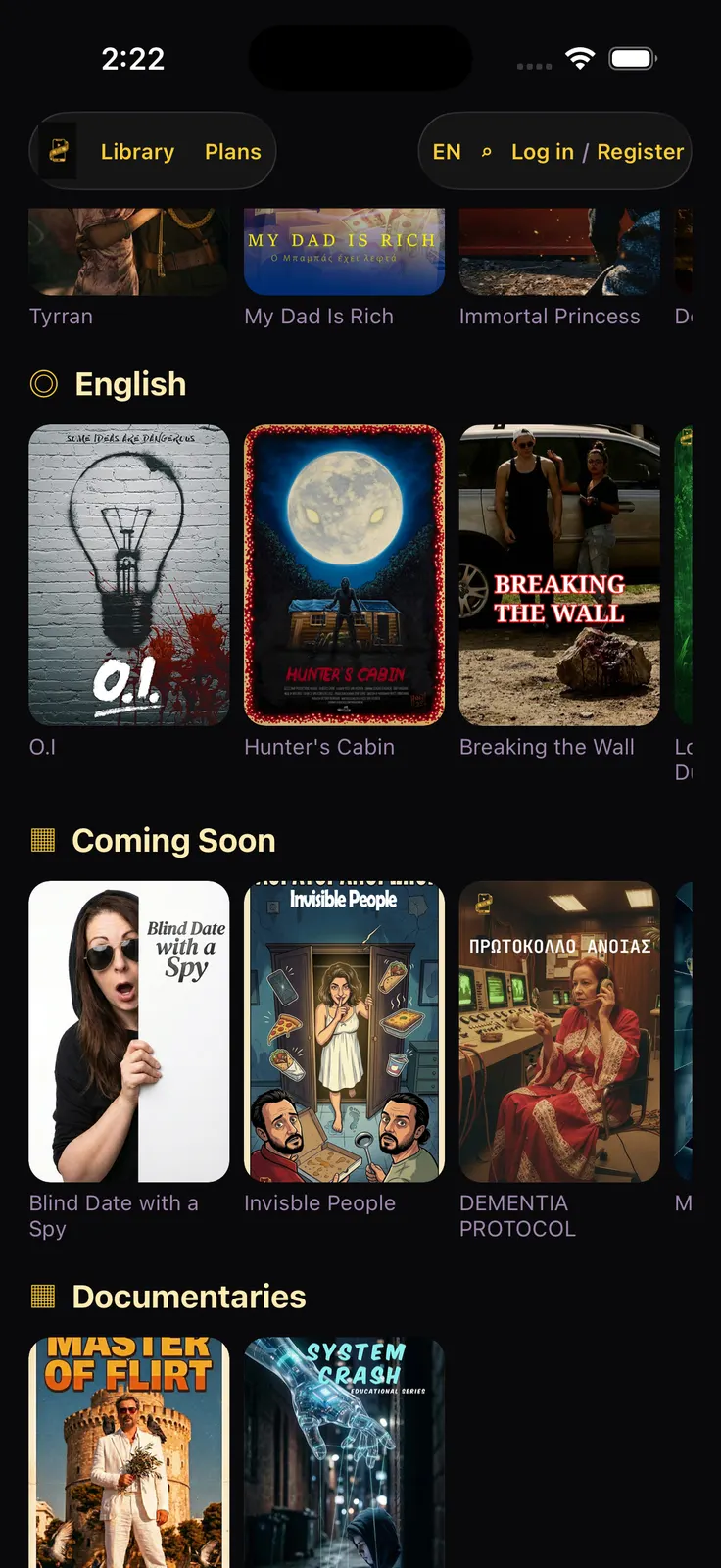The width and height of the screenshot is (721, 1568).
Task: Open the Plans page
Action: [x=233, y=152]
